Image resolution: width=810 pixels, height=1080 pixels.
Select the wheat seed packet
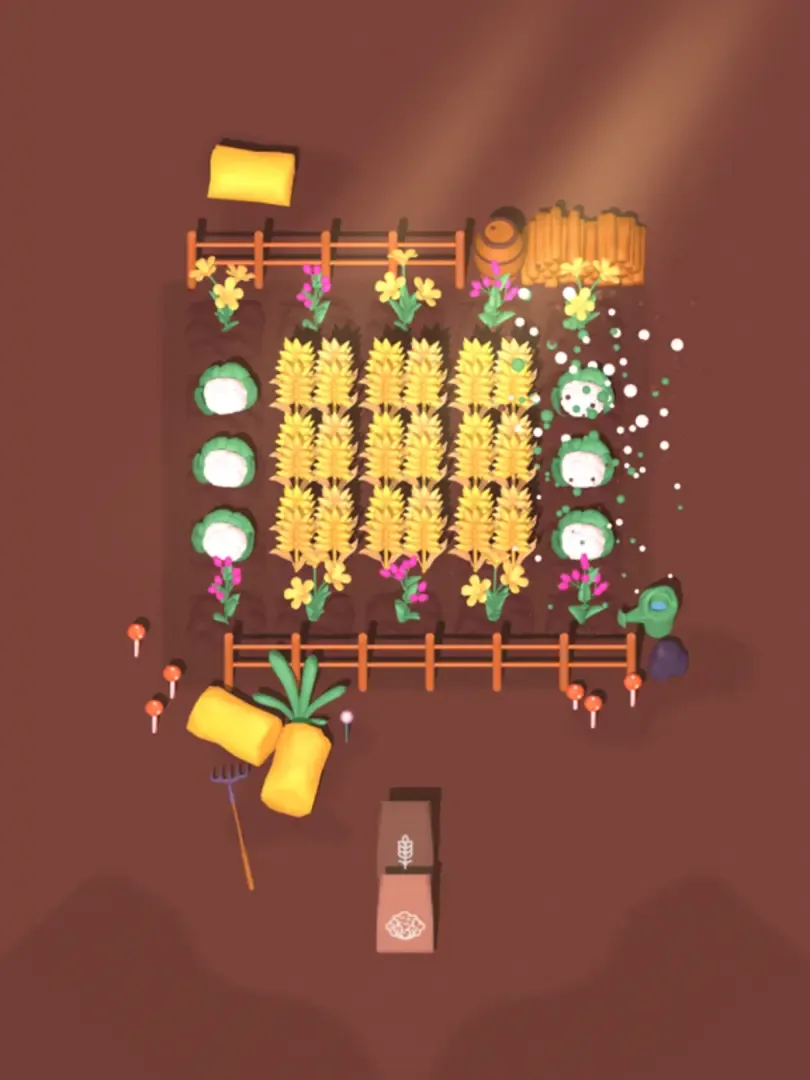click(x=406, y=838)
